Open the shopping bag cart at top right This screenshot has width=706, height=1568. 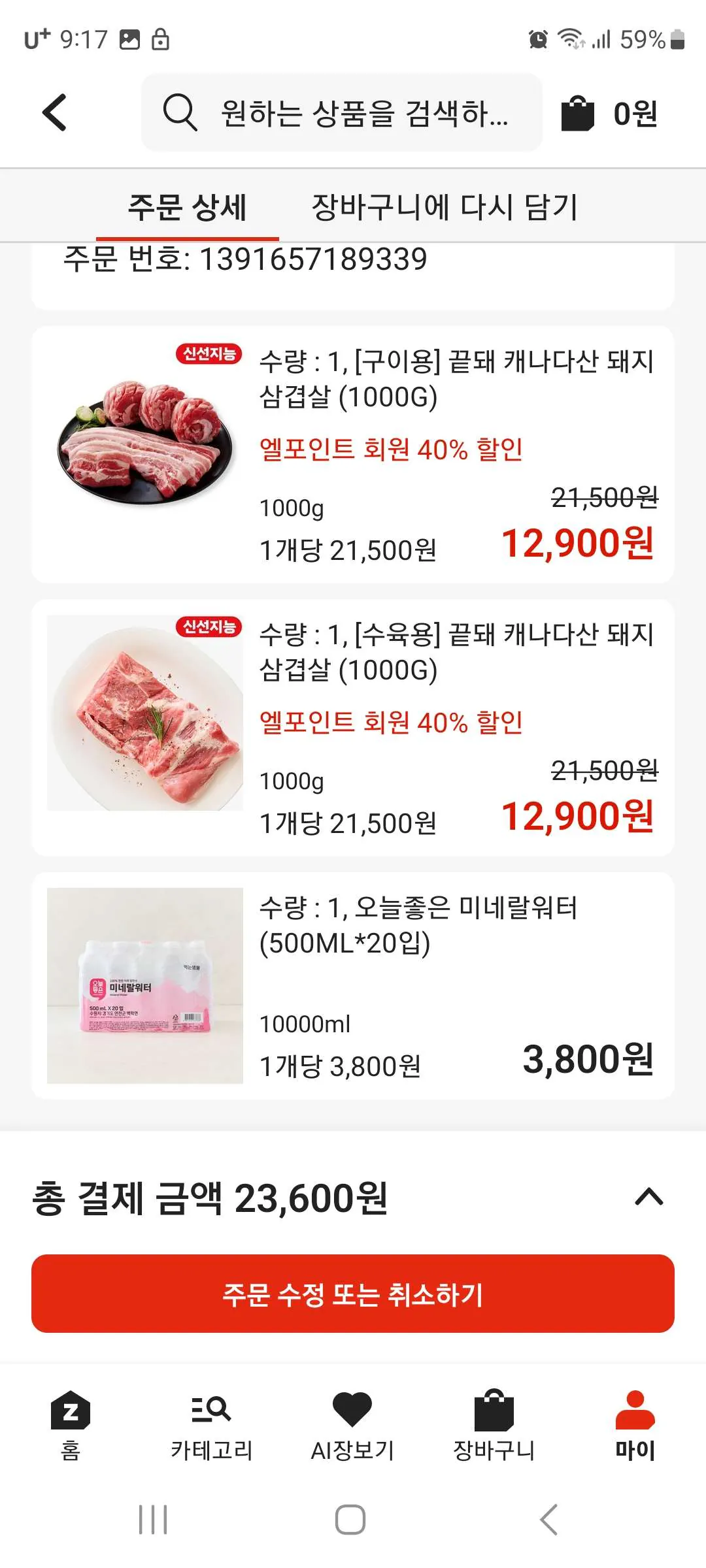point(581,112)
